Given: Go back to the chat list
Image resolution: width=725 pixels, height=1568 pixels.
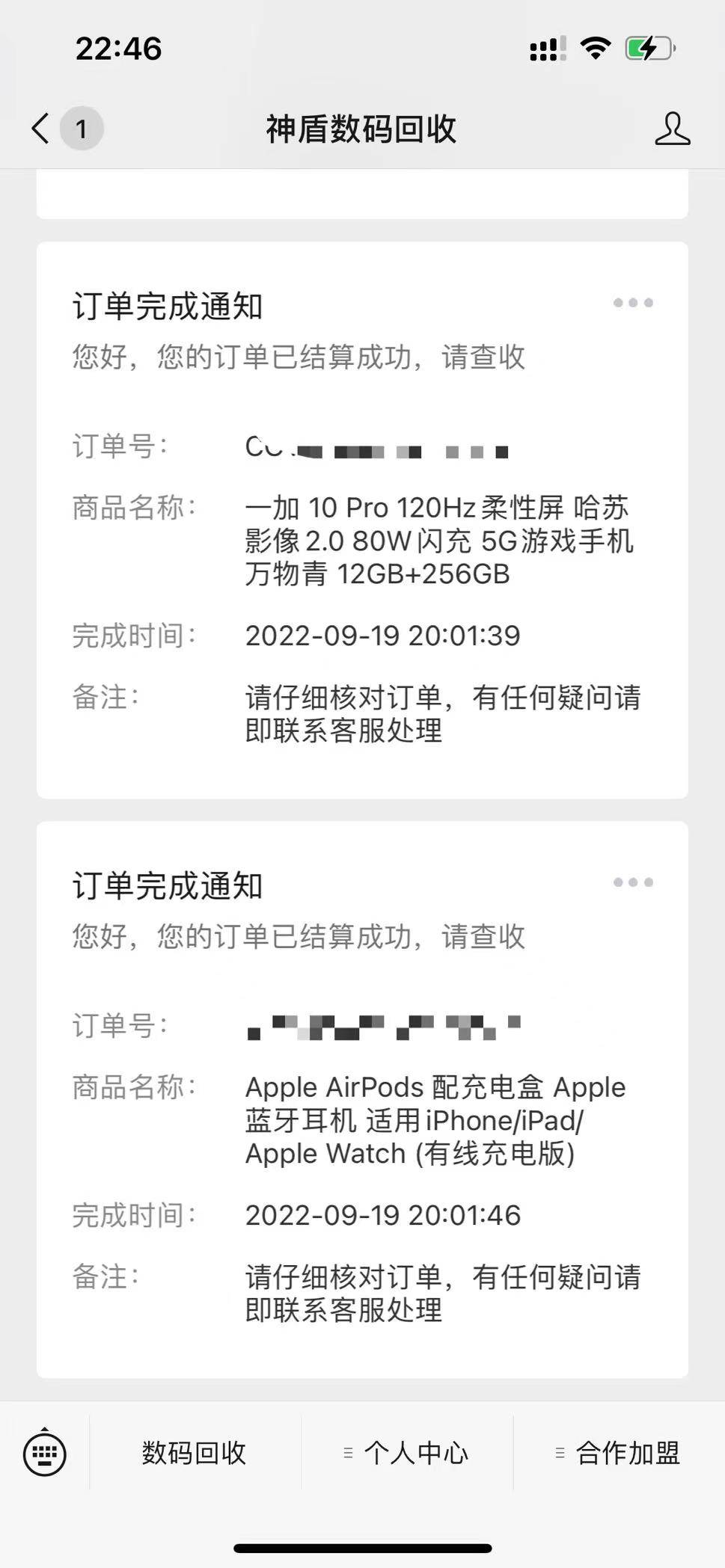Looking at the screenshot, I should (x=41, y=129).
